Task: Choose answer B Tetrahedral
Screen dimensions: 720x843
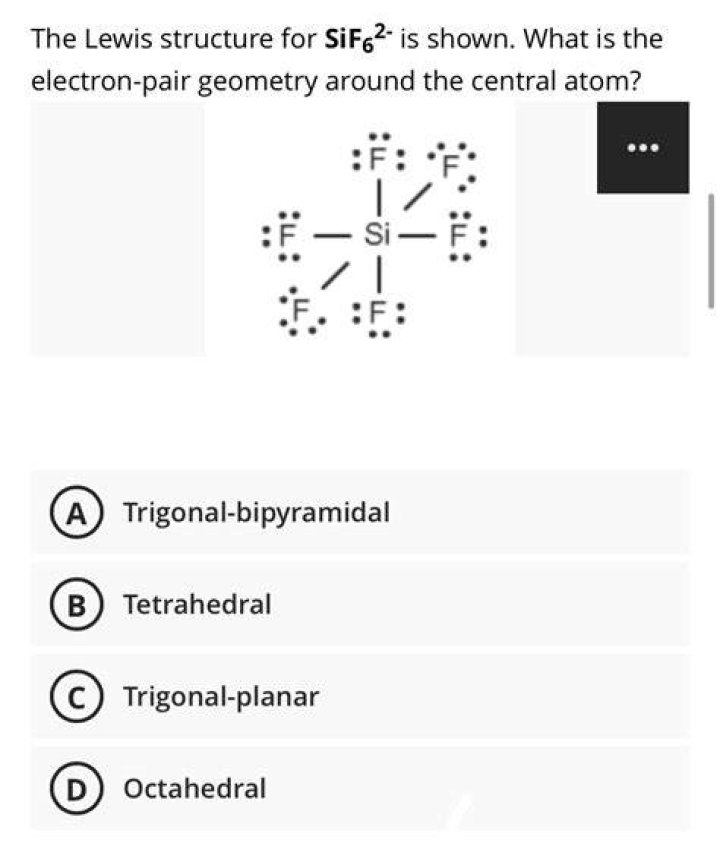Action: (359, 604)
